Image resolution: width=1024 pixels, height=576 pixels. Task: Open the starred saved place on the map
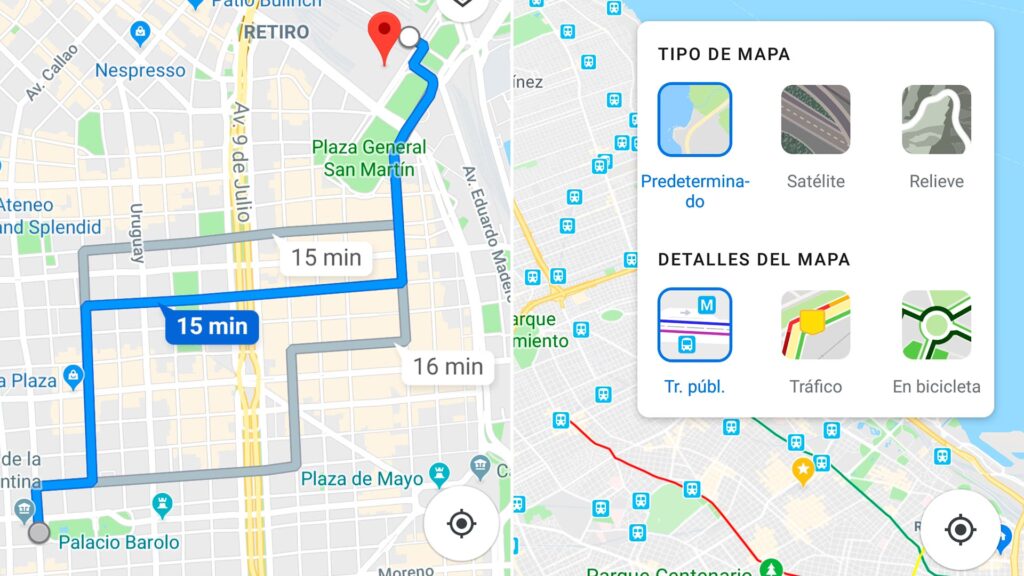[802, 469]
